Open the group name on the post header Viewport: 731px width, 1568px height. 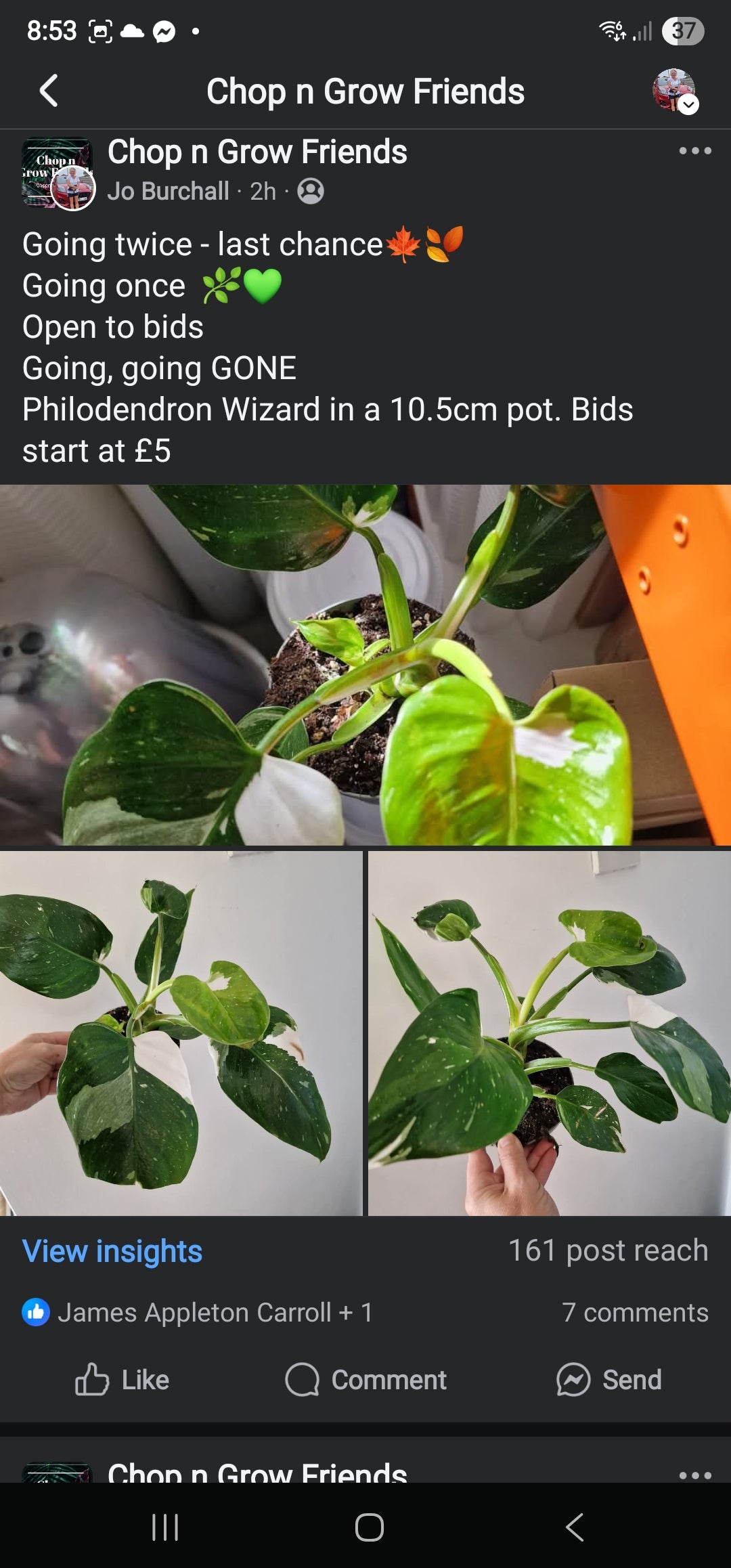pos(257,152)
